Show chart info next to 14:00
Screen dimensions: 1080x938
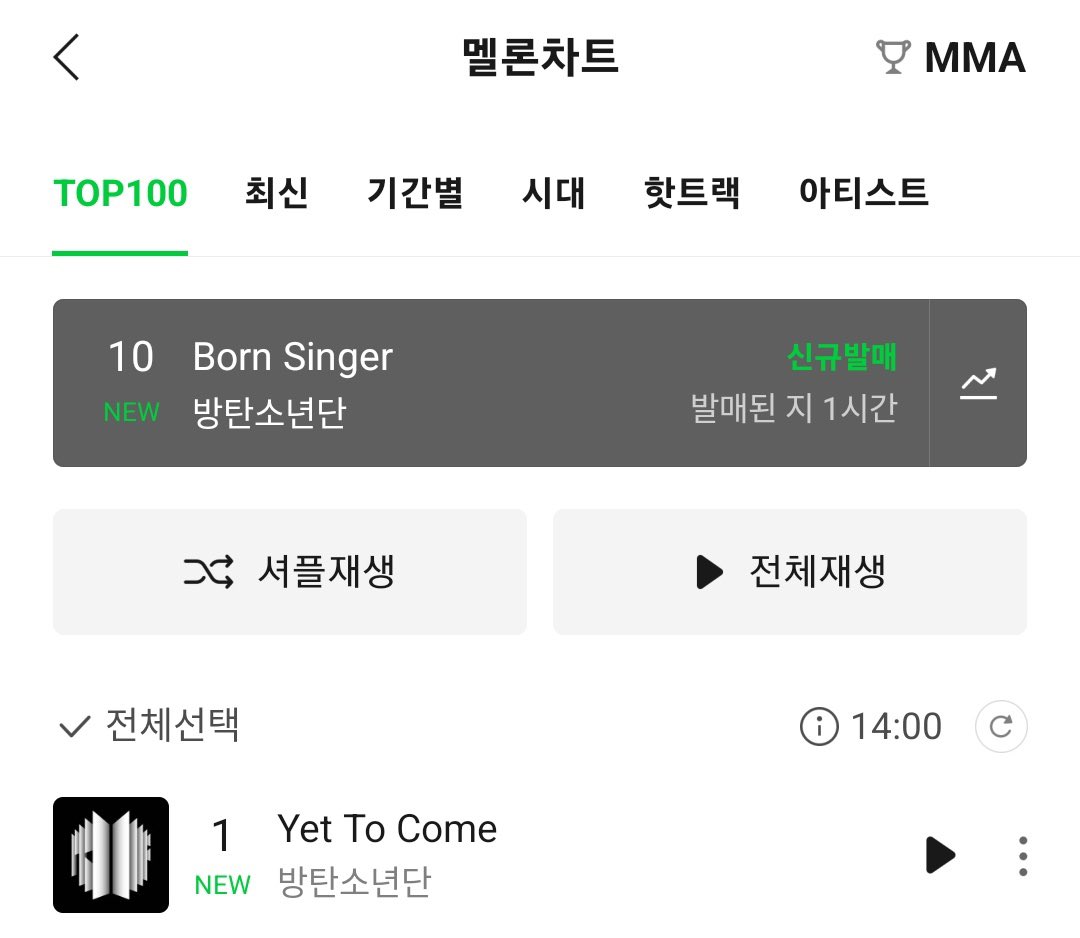pyautogui.click(x=819, y=727)
